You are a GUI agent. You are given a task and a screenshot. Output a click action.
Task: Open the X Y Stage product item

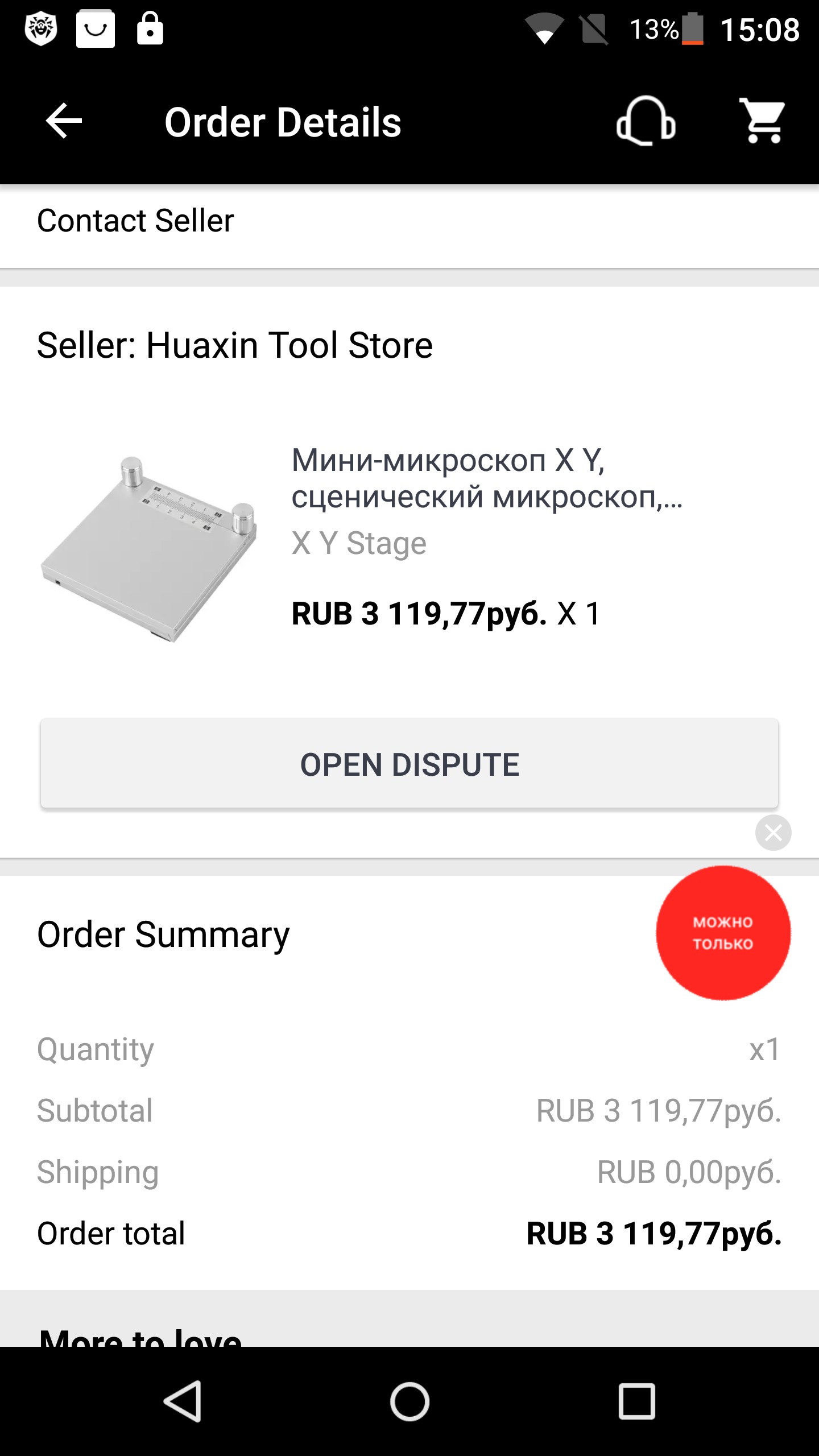409,546
